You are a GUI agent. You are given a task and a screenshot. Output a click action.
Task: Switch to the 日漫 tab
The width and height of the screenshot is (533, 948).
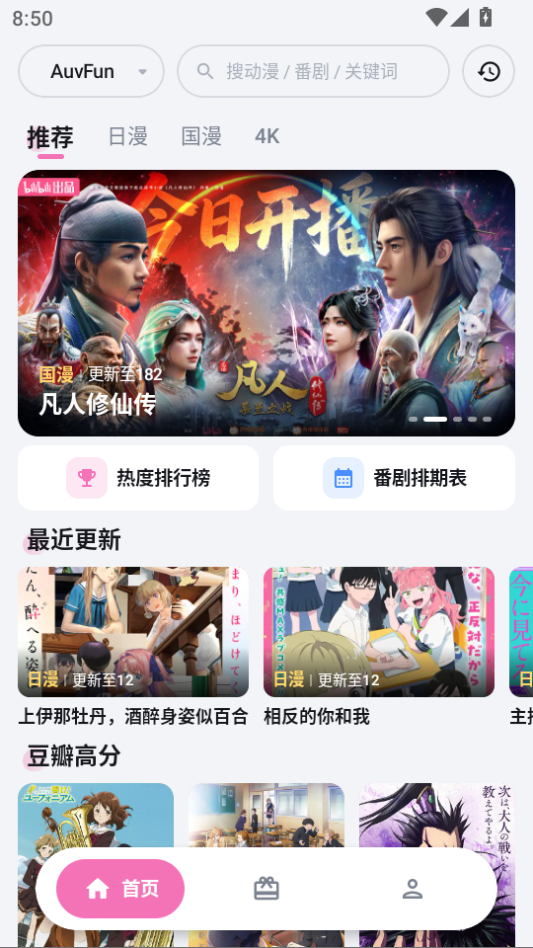point(128,137)
